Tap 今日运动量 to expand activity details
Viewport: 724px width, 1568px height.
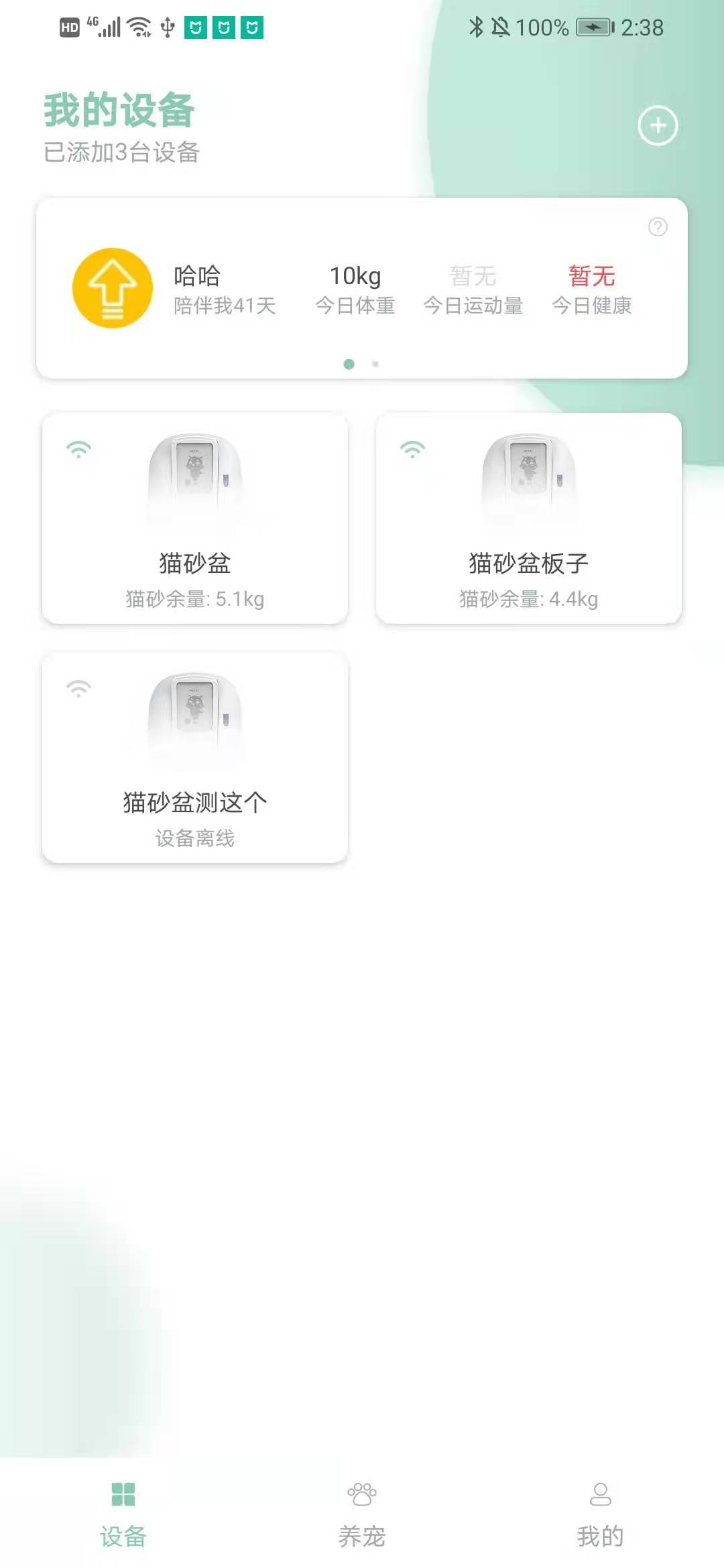click(474, 307)
